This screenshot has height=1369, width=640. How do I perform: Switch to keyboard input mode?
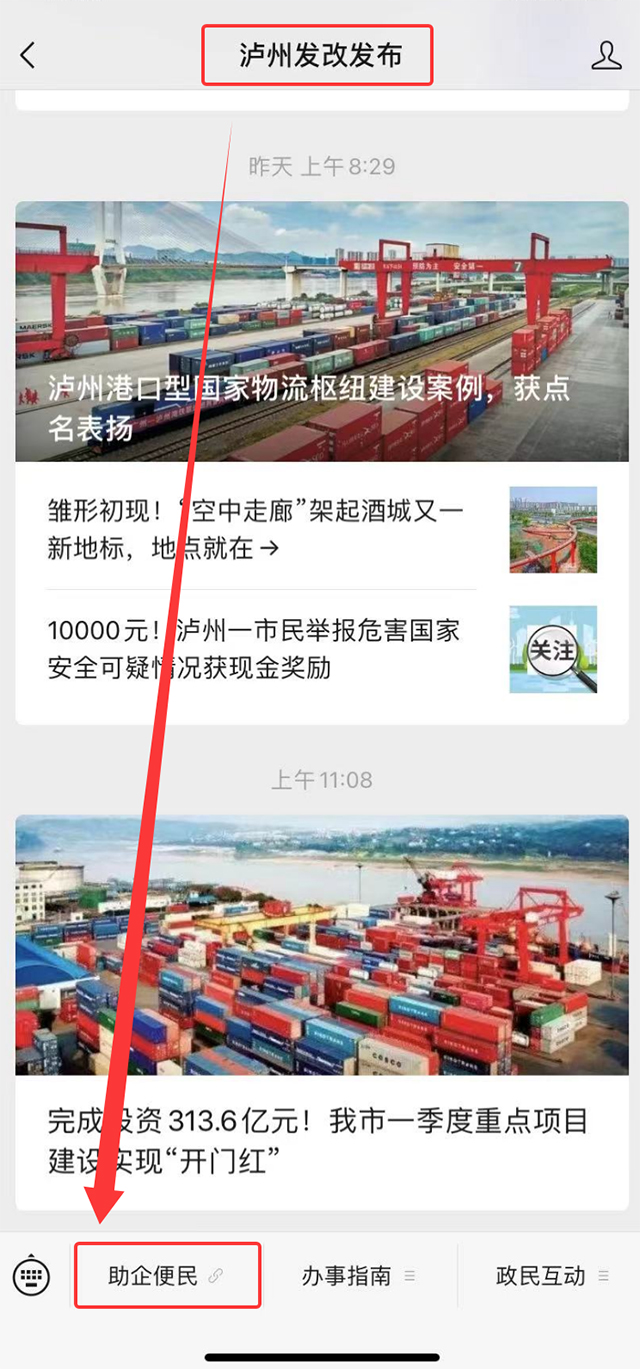[x=32, y=1276]
